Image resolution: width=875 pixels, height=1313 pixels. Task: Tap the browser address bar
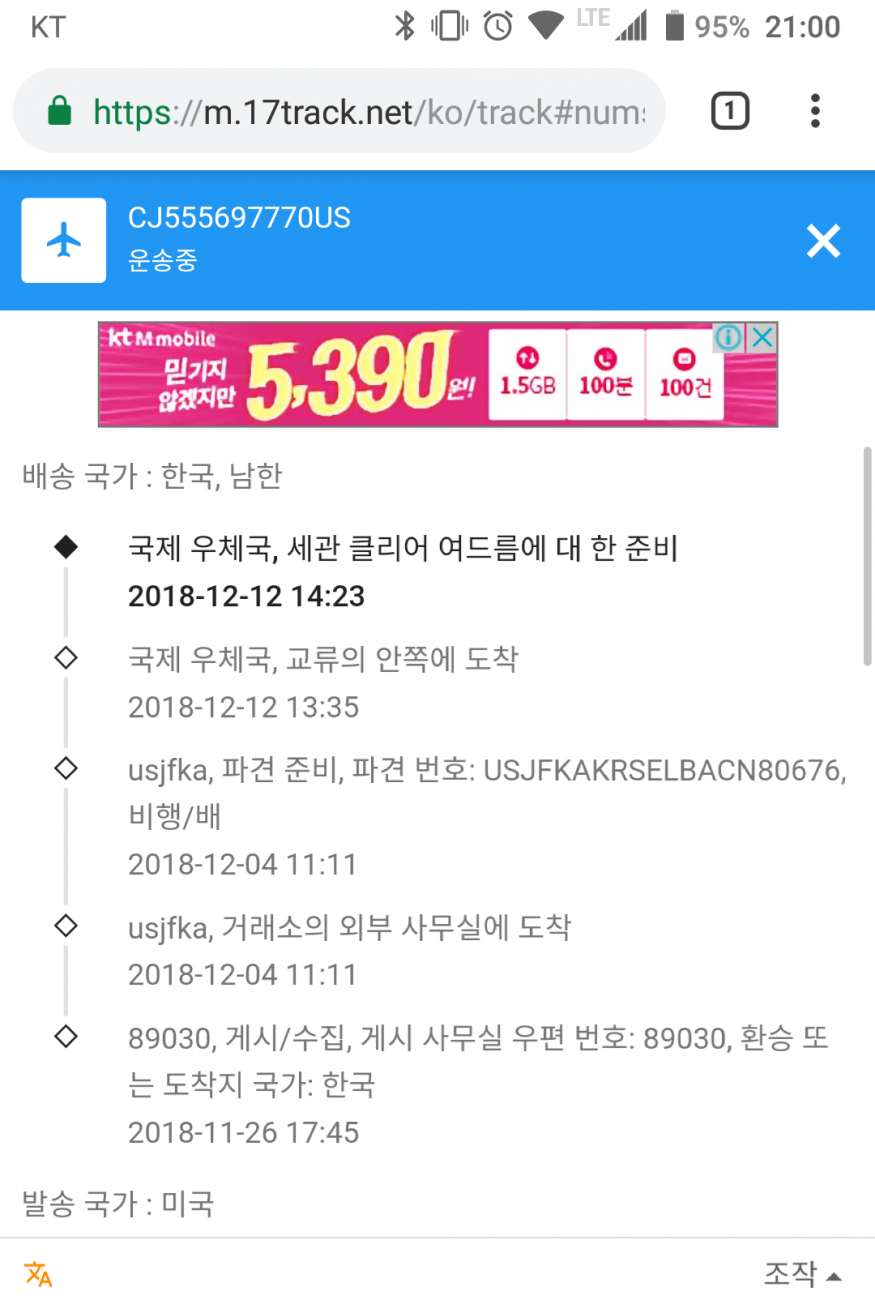click(x=340, y=111)
